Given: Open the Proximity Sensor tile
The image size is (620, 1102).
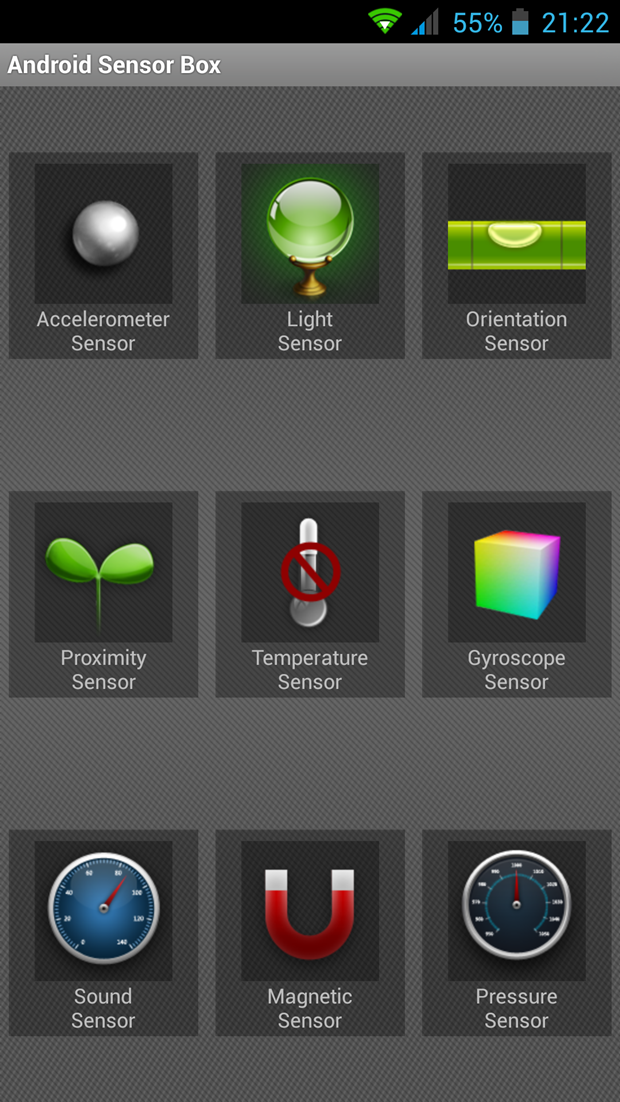Looking at the screenshot, I should pyautogui.click(x=104, y=594).
